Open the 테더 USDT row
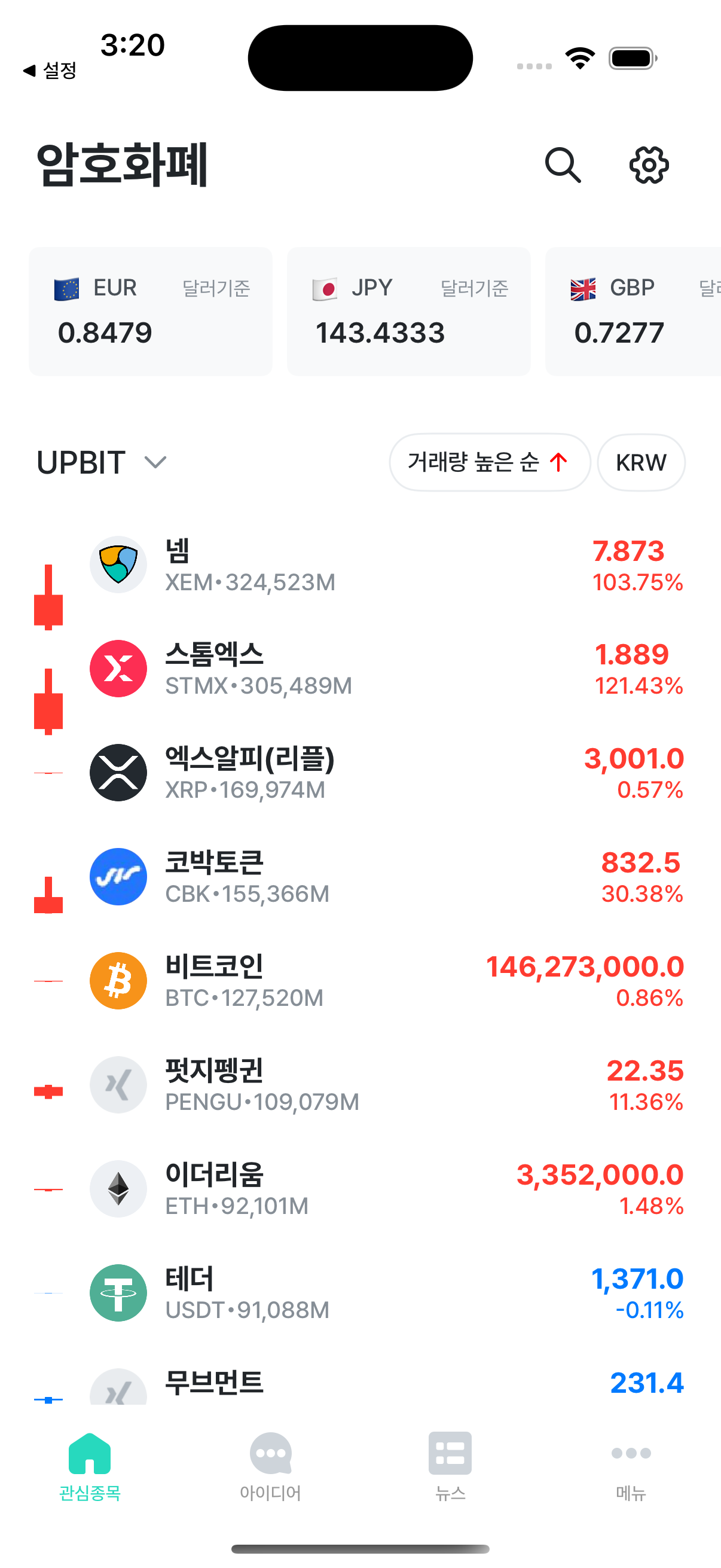The width and height of the screenshot is (721, 1568). [x=360, y=1294]
